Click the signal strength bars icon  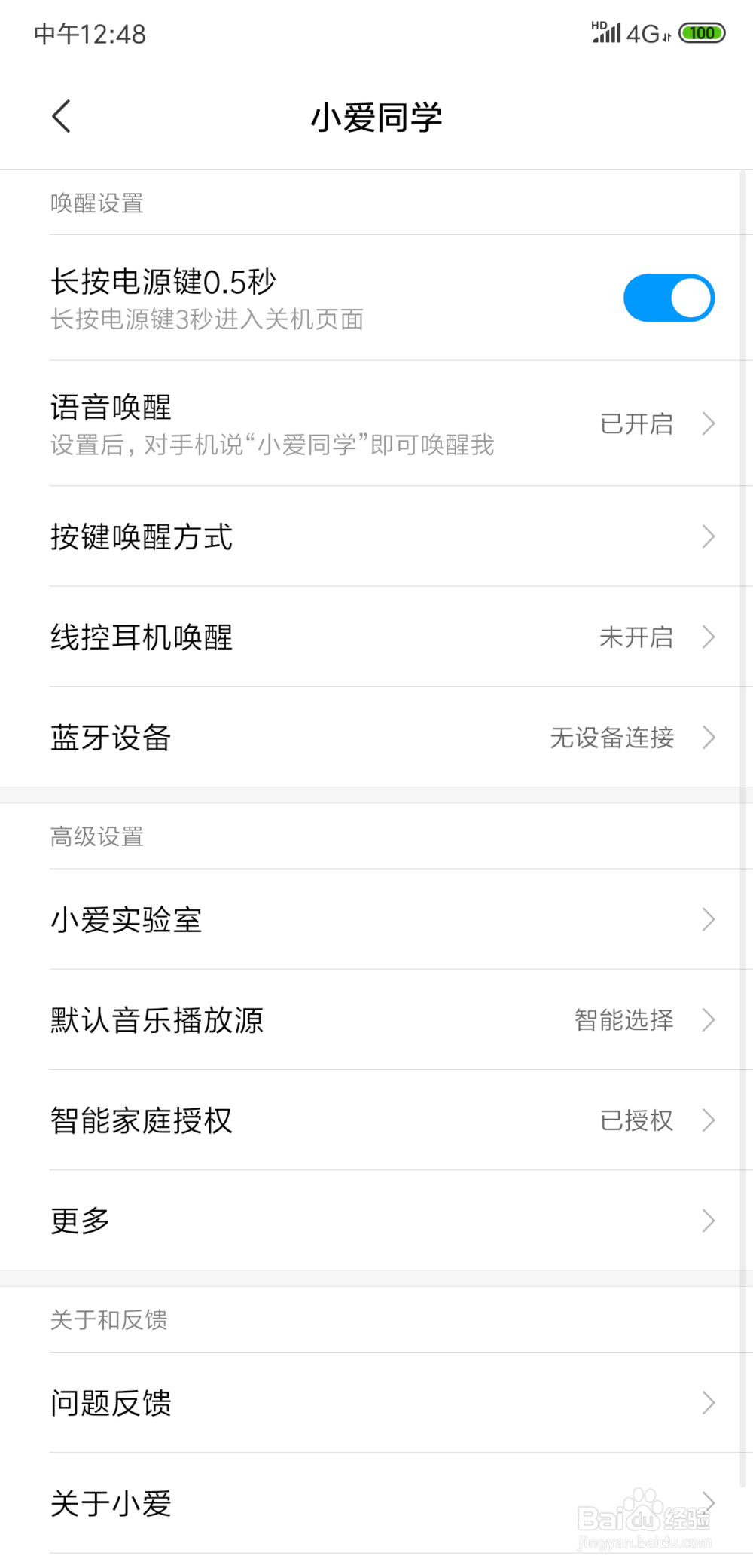607,34
